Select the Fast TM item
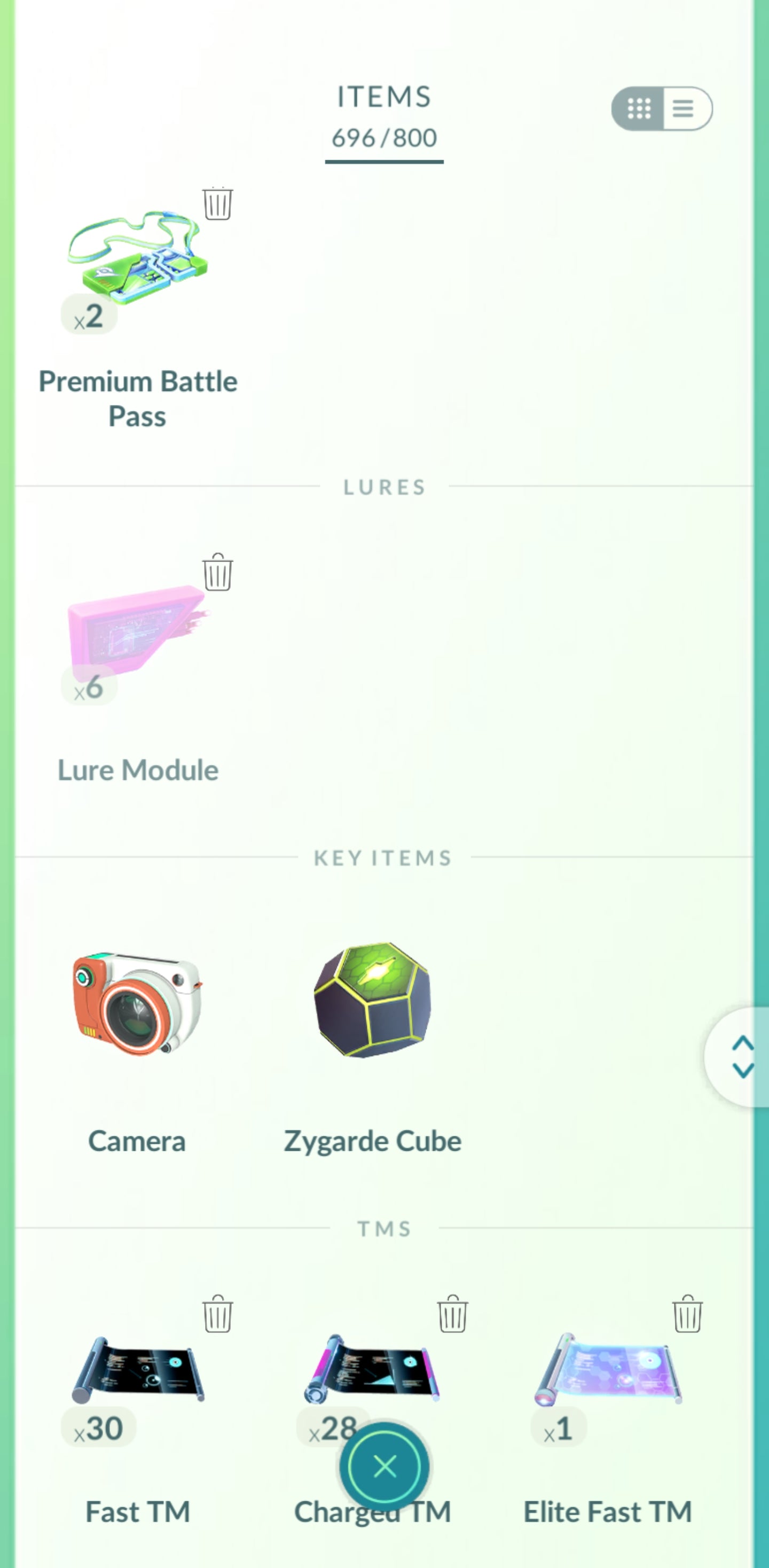 click(138, 1370)
